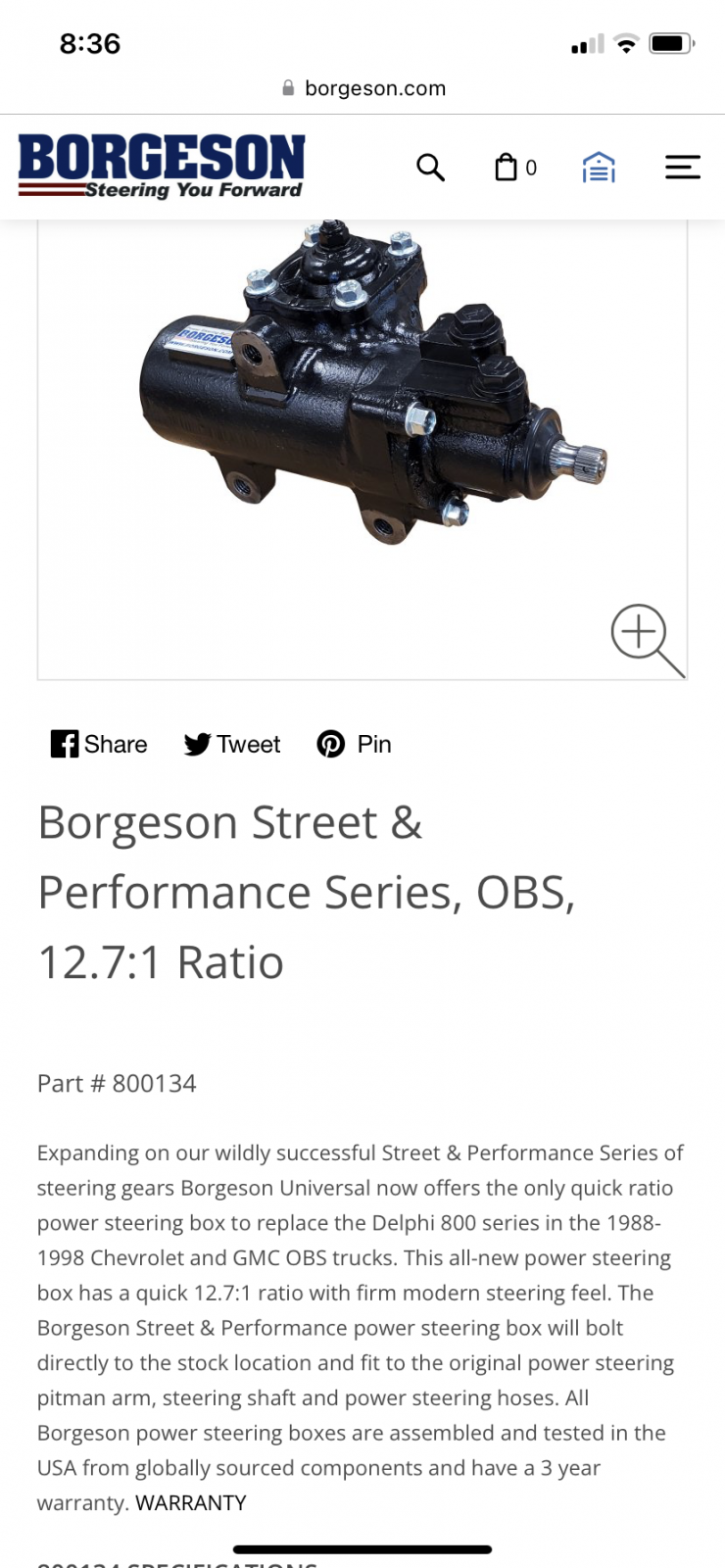The height and width of the screenshot is (1568, 725).
Task: Tweet this product
Action: 232,744
